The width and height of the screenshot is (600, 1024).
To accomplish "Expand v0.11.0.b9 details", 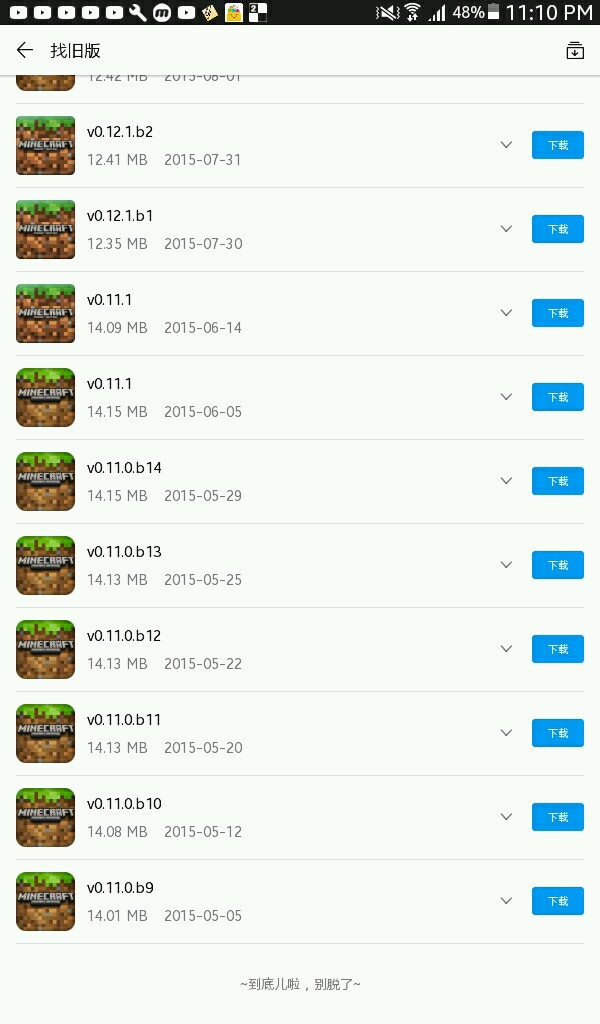I will pos(506,901).
